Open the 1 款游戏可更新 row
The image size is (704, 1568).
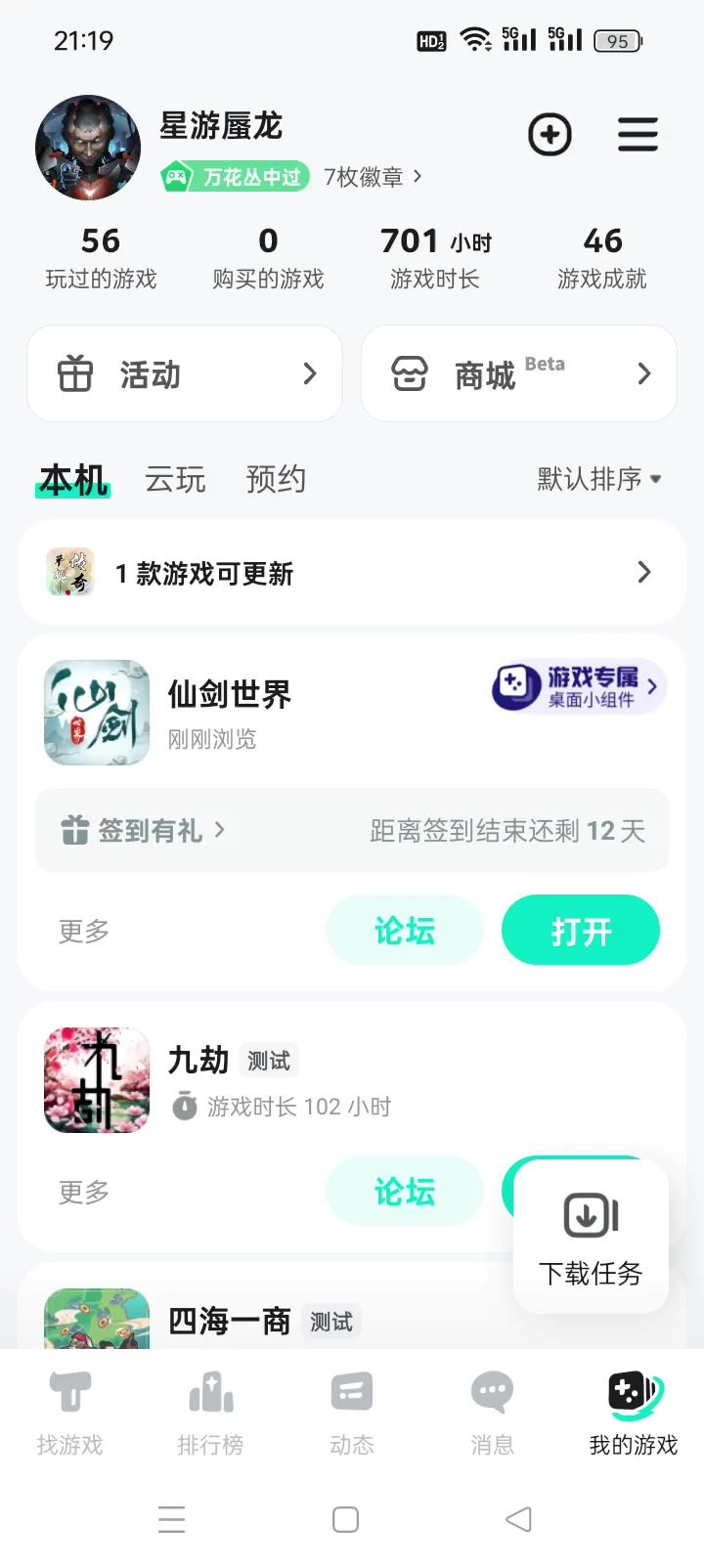352,573
